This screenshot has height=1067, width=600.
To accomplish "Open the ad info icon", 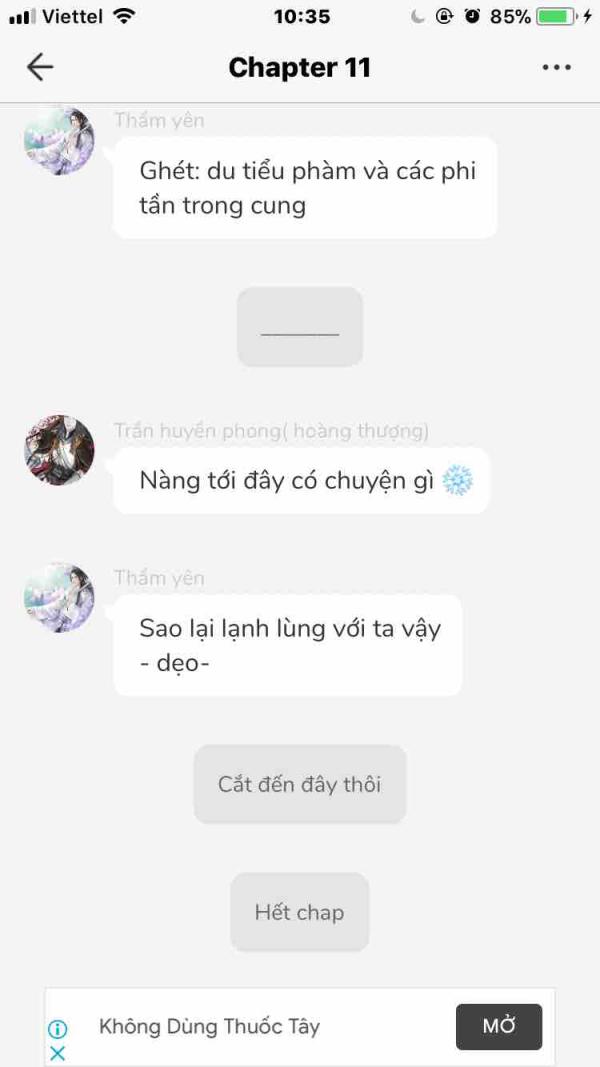I will 58,1028.
